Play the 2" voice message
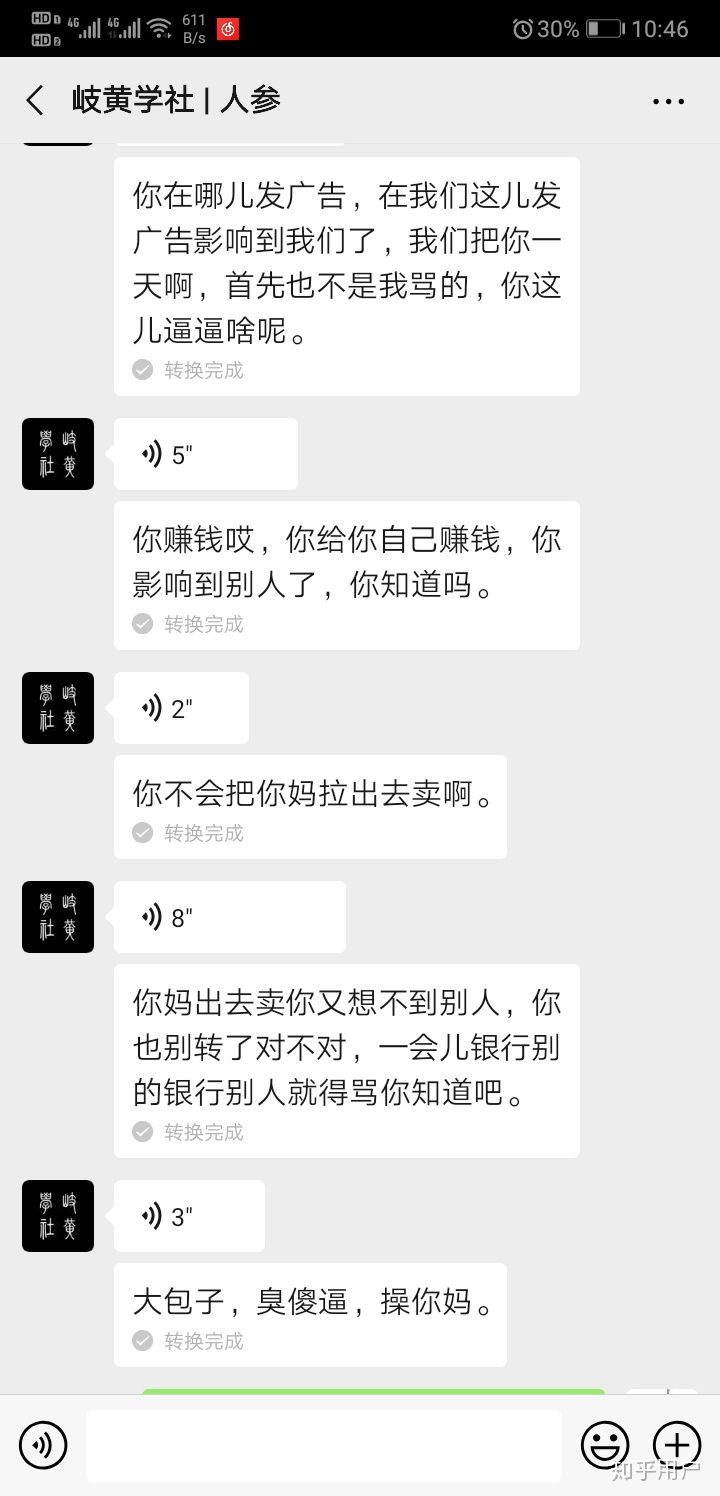 click(181, 708)
